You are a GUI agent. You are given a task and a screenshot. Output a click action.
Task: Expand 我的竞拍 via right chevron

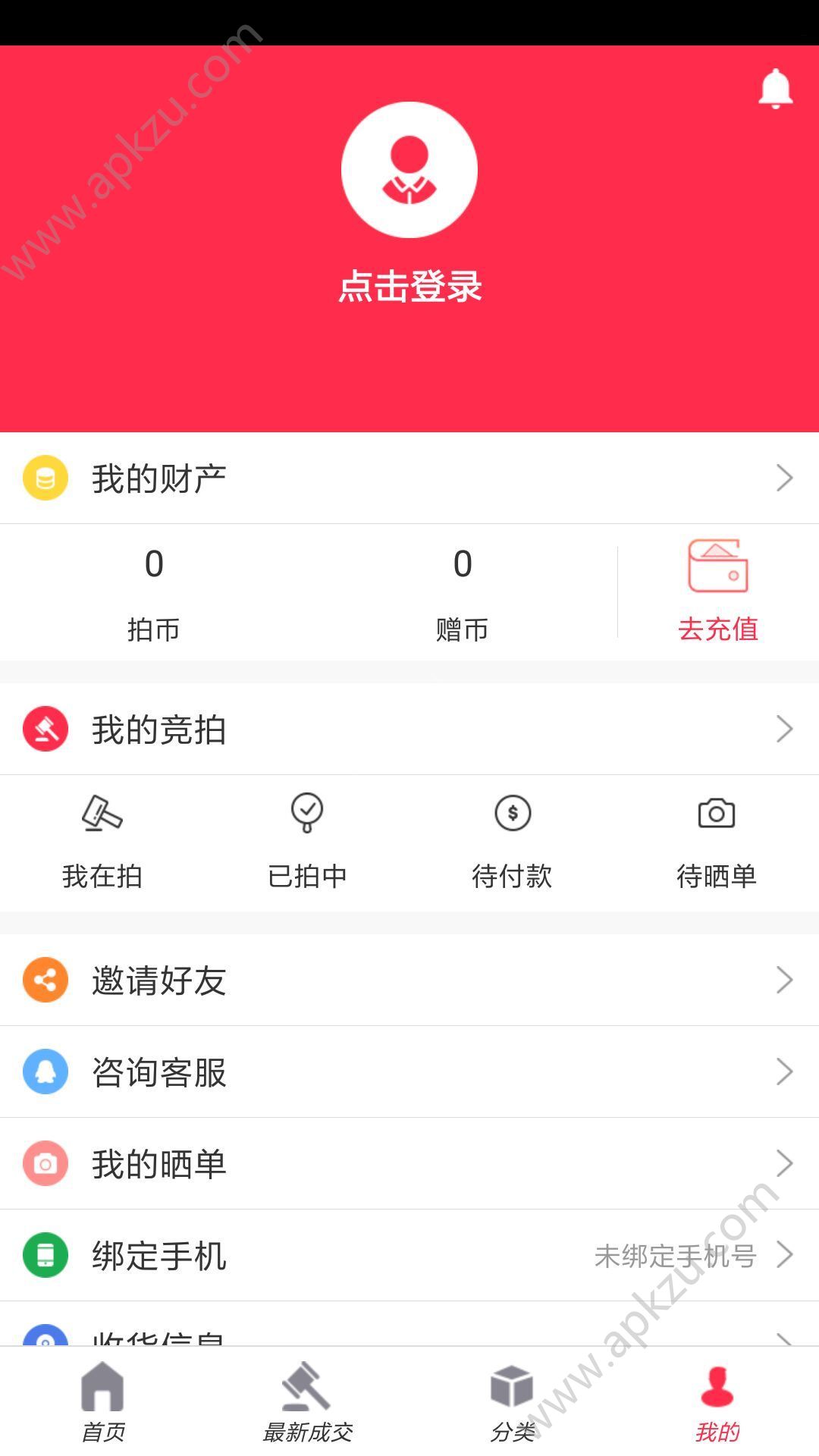click(785, 729)
